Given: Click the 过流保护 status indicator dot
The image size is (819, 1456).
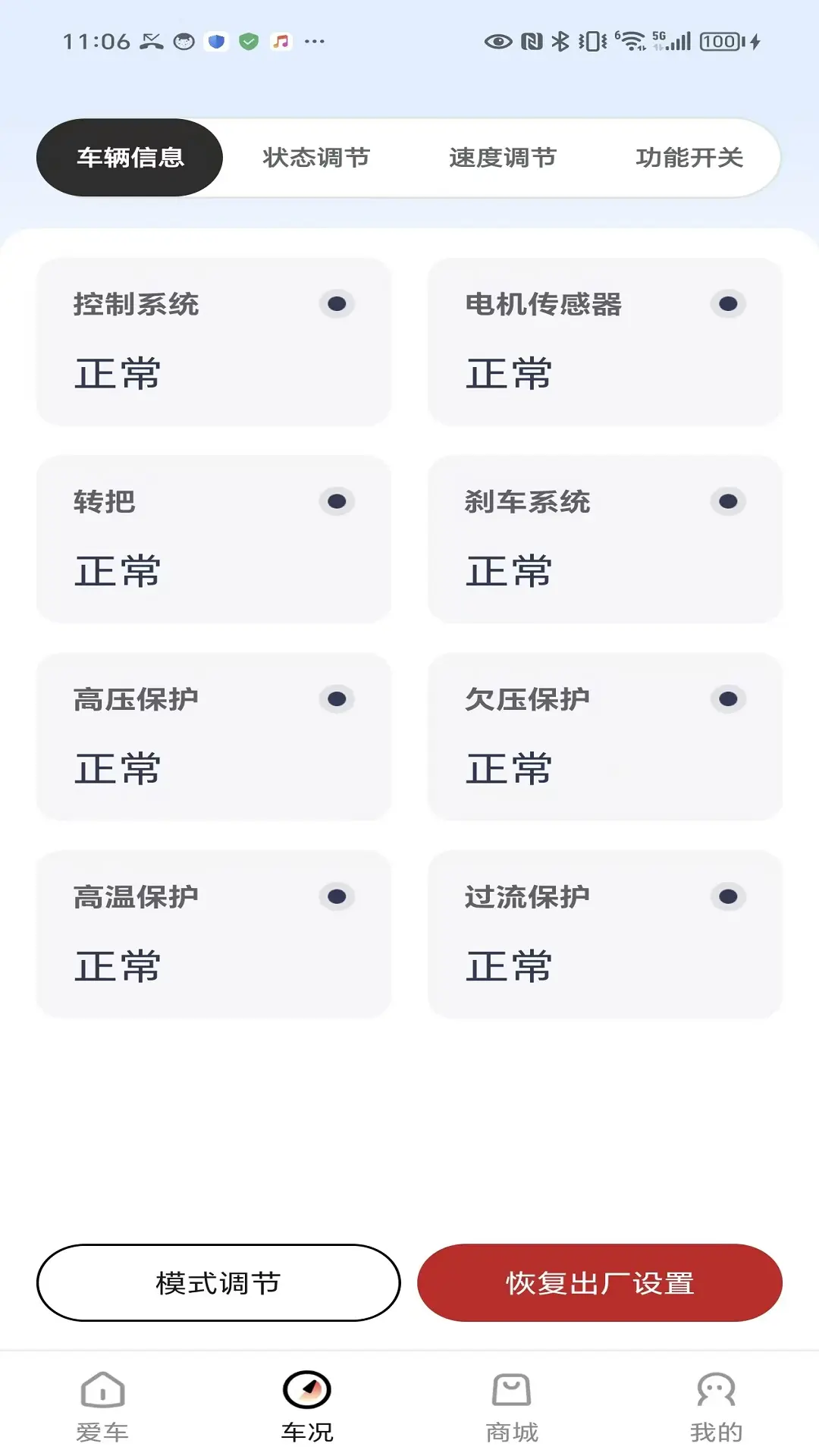Looking at the screenshot, I should [728, 896].
